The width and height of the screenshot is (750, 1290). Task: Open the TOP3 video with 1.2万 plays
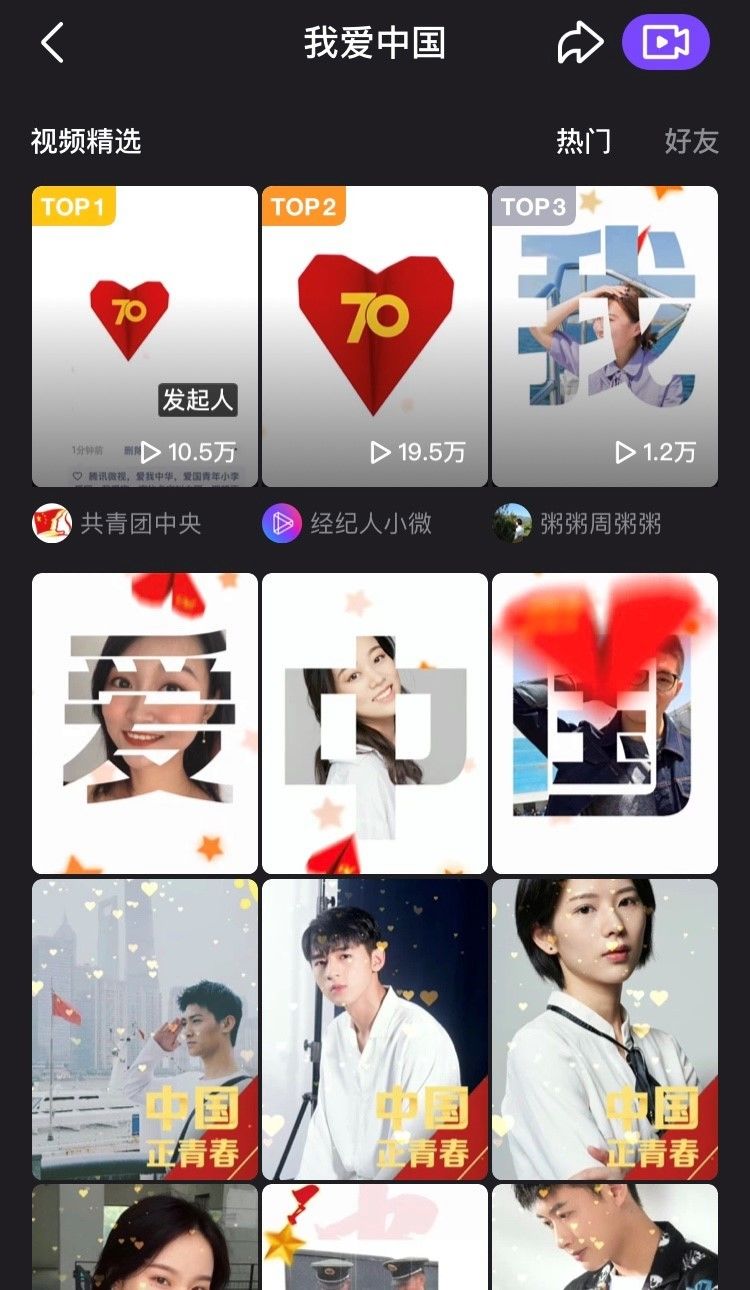tap(605, 336)
